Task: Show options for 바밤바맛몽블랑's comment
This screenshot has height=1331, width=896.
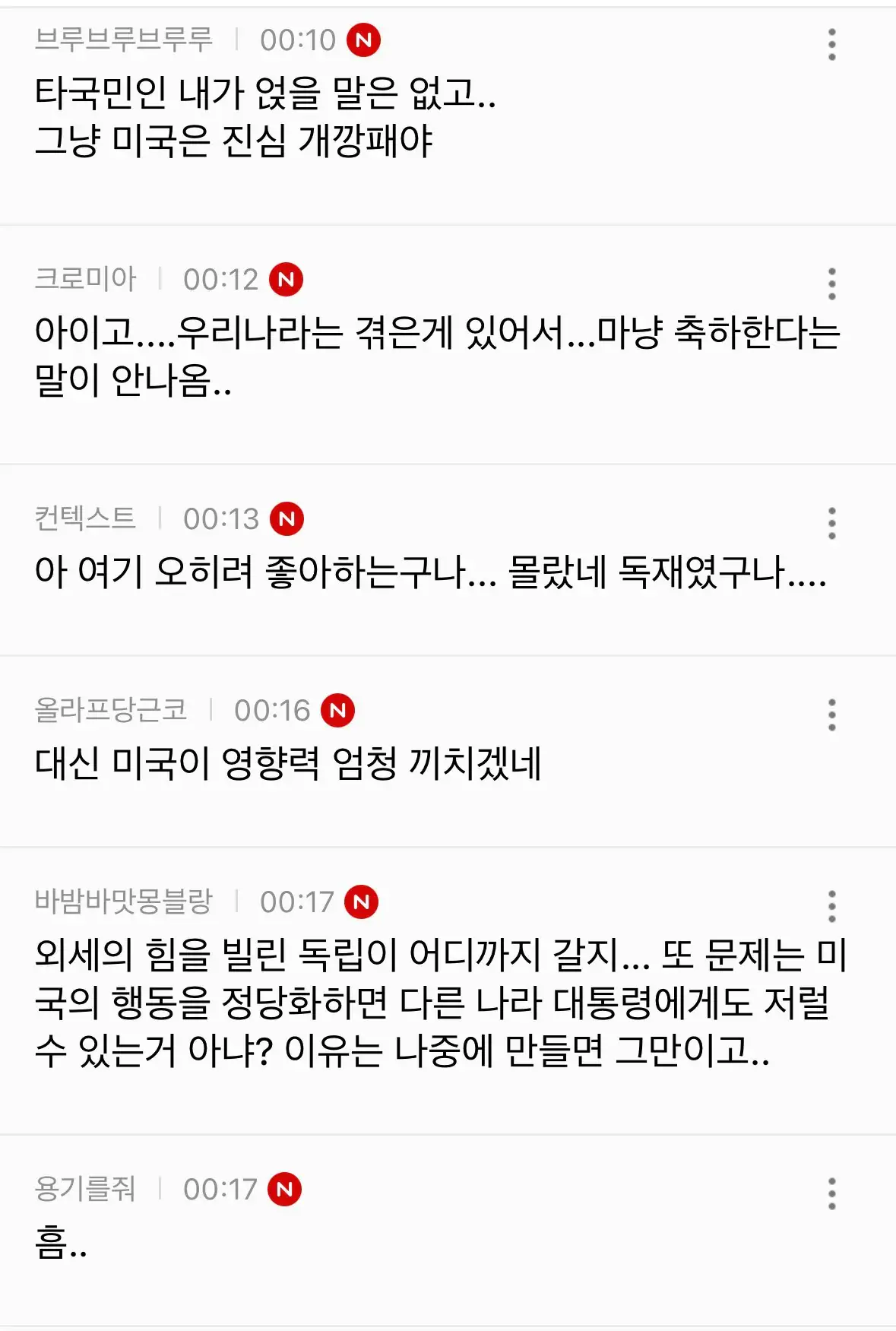Action: pyautogui.click(x=832, y=907)
